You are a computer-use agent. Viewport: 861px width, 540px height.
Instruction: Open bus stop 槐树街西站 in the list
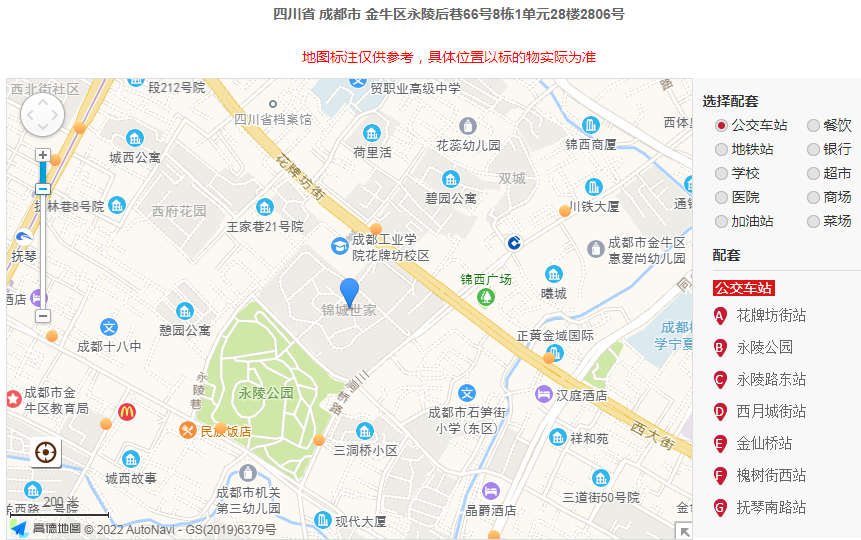770,476
